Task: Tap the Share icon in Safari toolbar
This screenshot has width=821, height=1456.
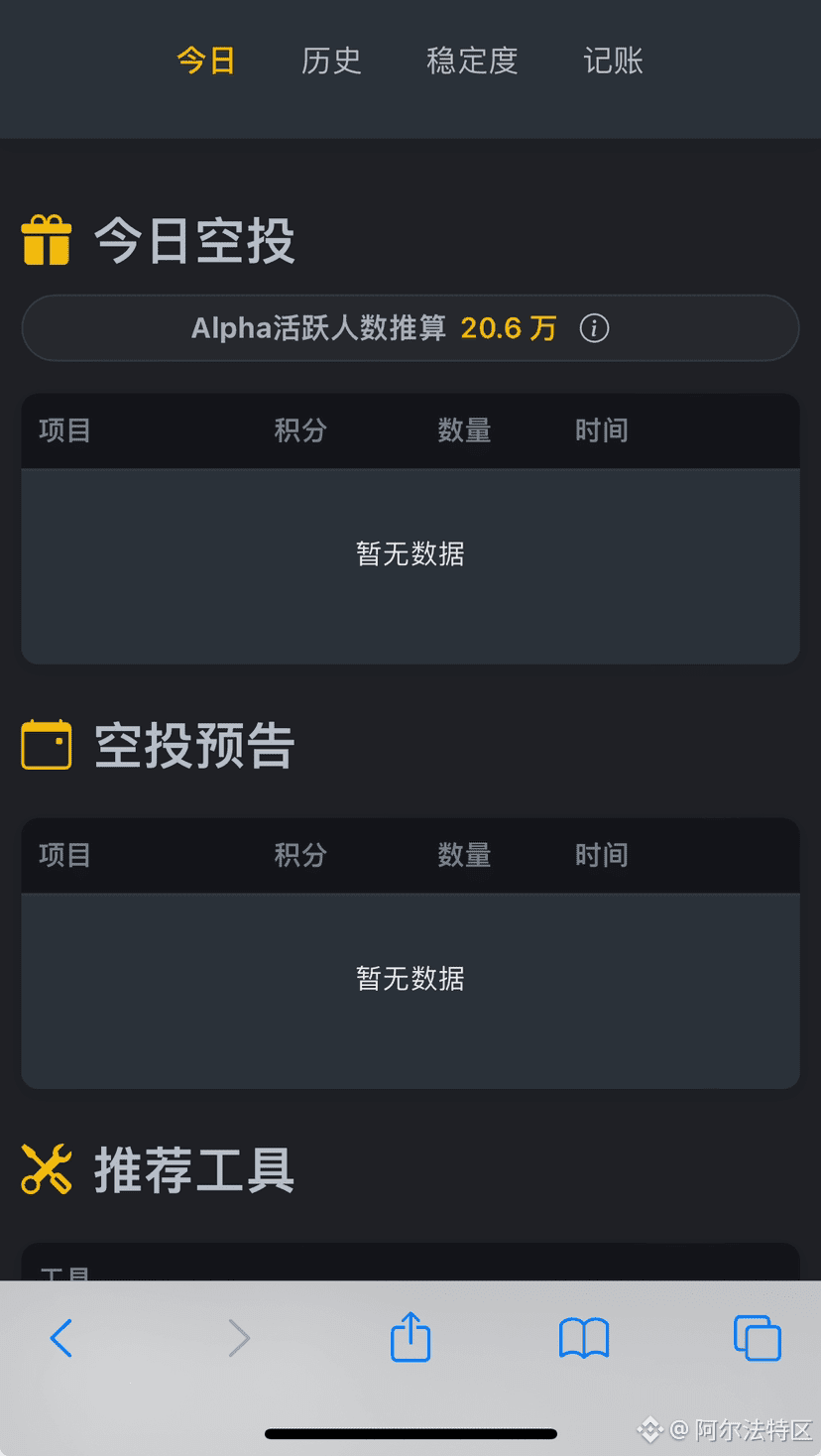Action: point(410,1336)
